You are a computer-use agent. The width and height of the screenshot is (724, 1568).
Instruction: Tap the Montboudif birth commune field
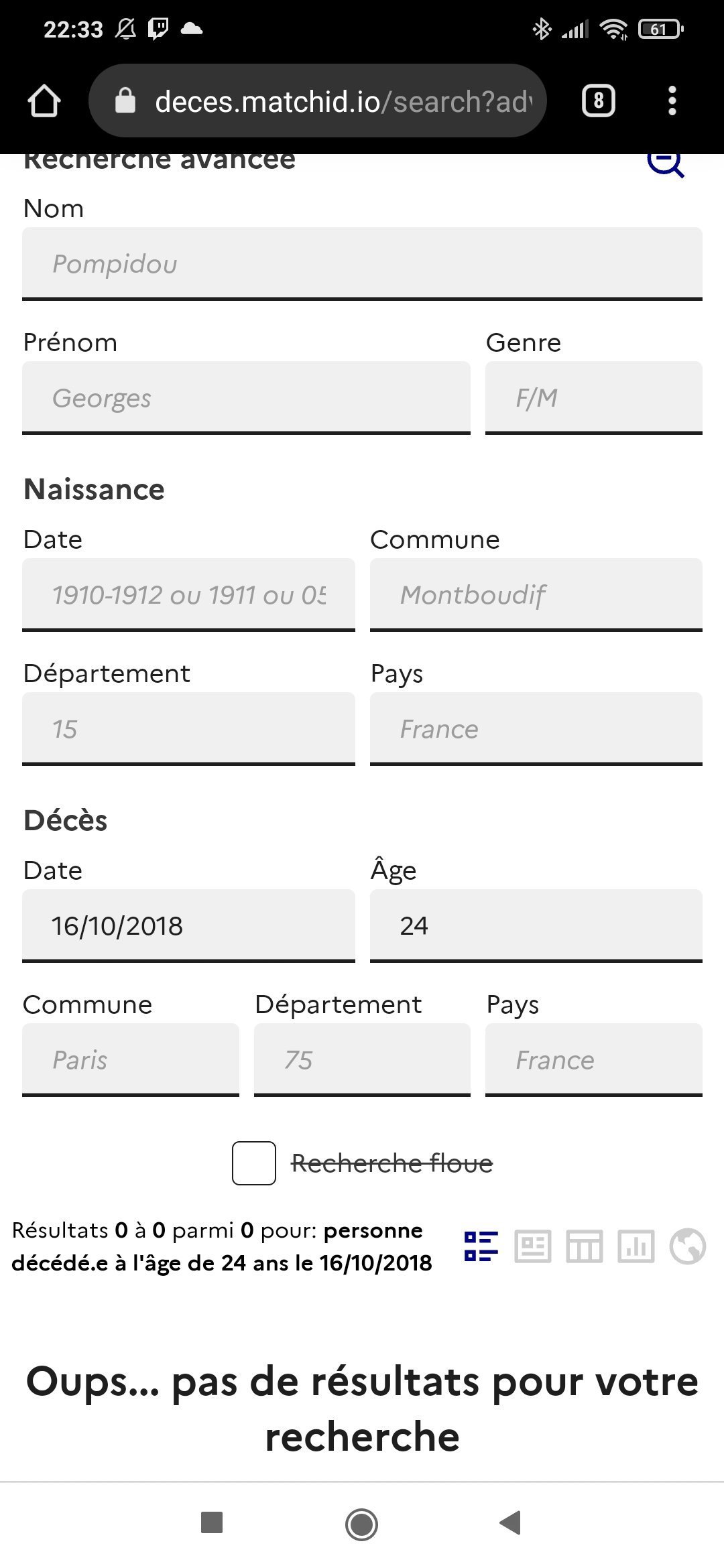pos(536,595)
